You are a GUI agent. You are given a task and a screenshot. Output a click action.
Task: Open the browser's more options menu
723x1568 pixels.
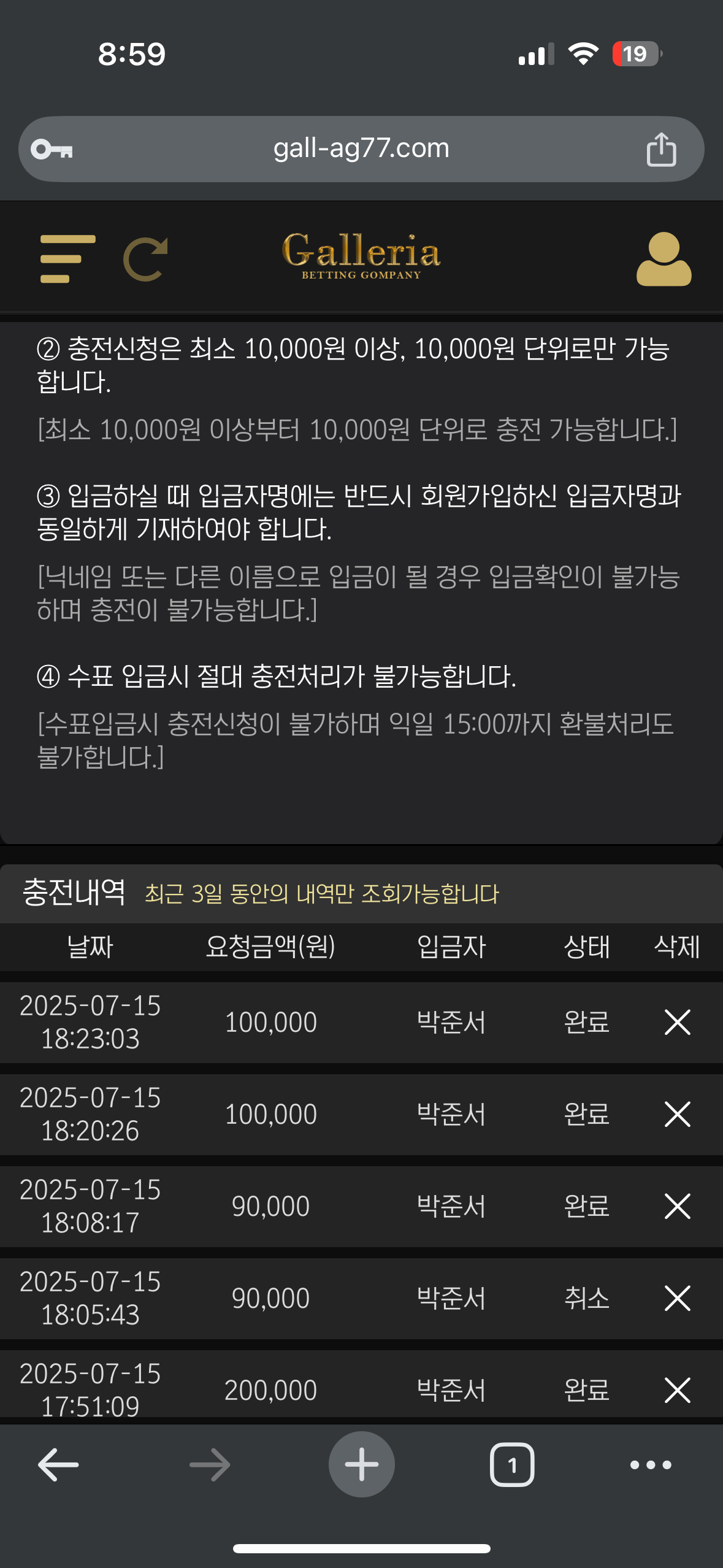[x=651, y=1465]
